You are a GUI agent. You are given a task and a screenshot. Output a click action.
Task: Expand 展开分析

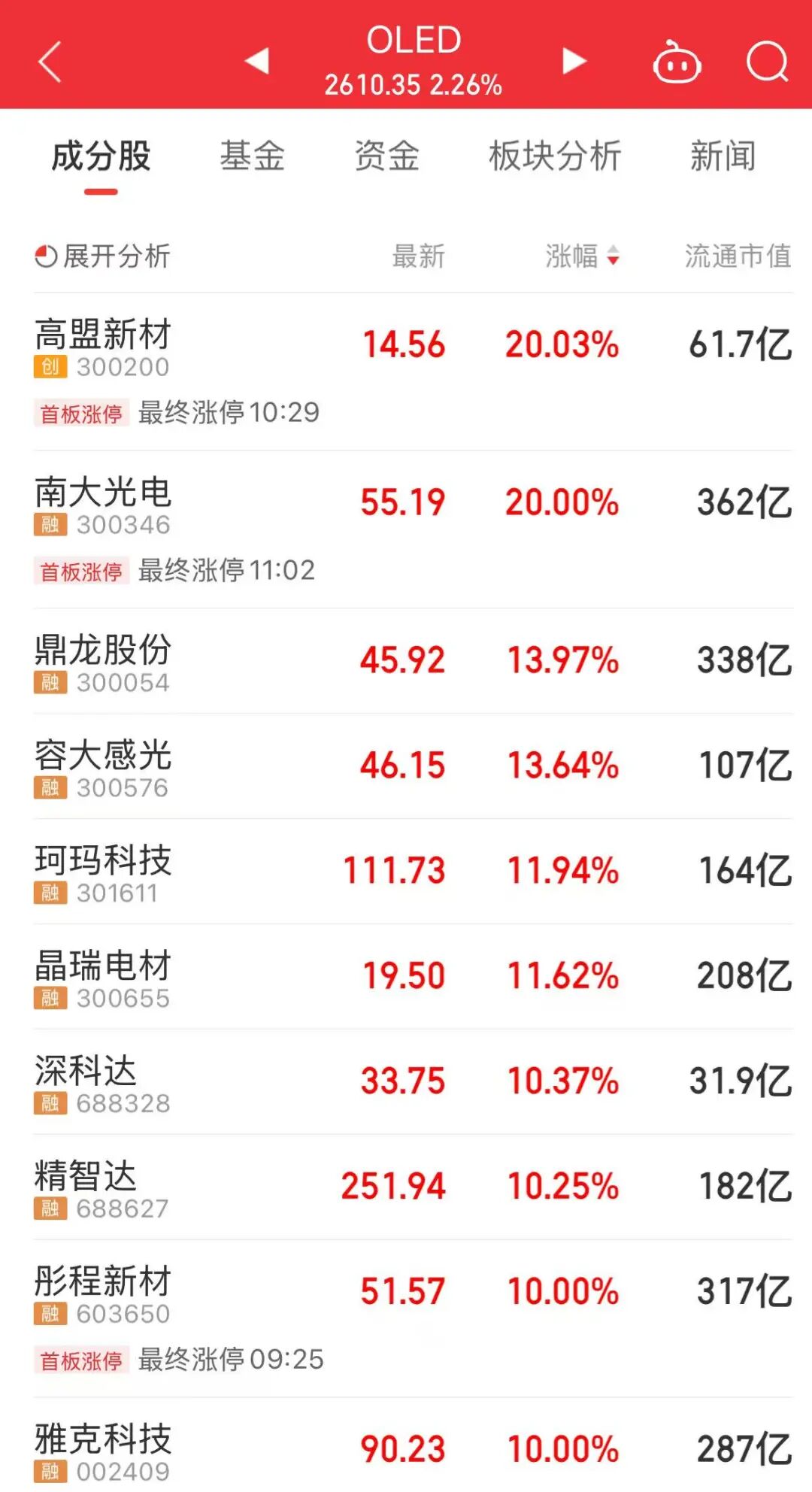[x=103, y=256]
